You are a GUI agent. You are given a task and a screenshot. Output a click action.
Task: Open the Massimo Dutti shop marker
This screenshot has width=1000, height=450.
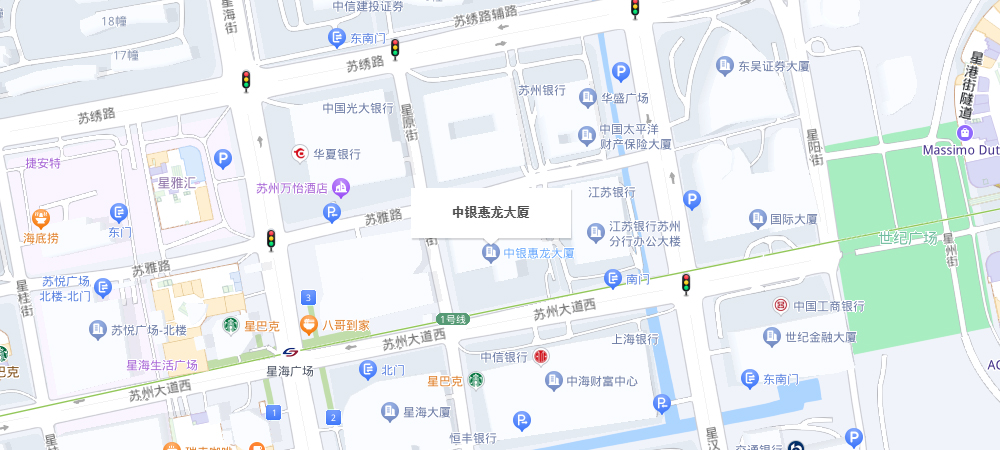coord(964,133)
